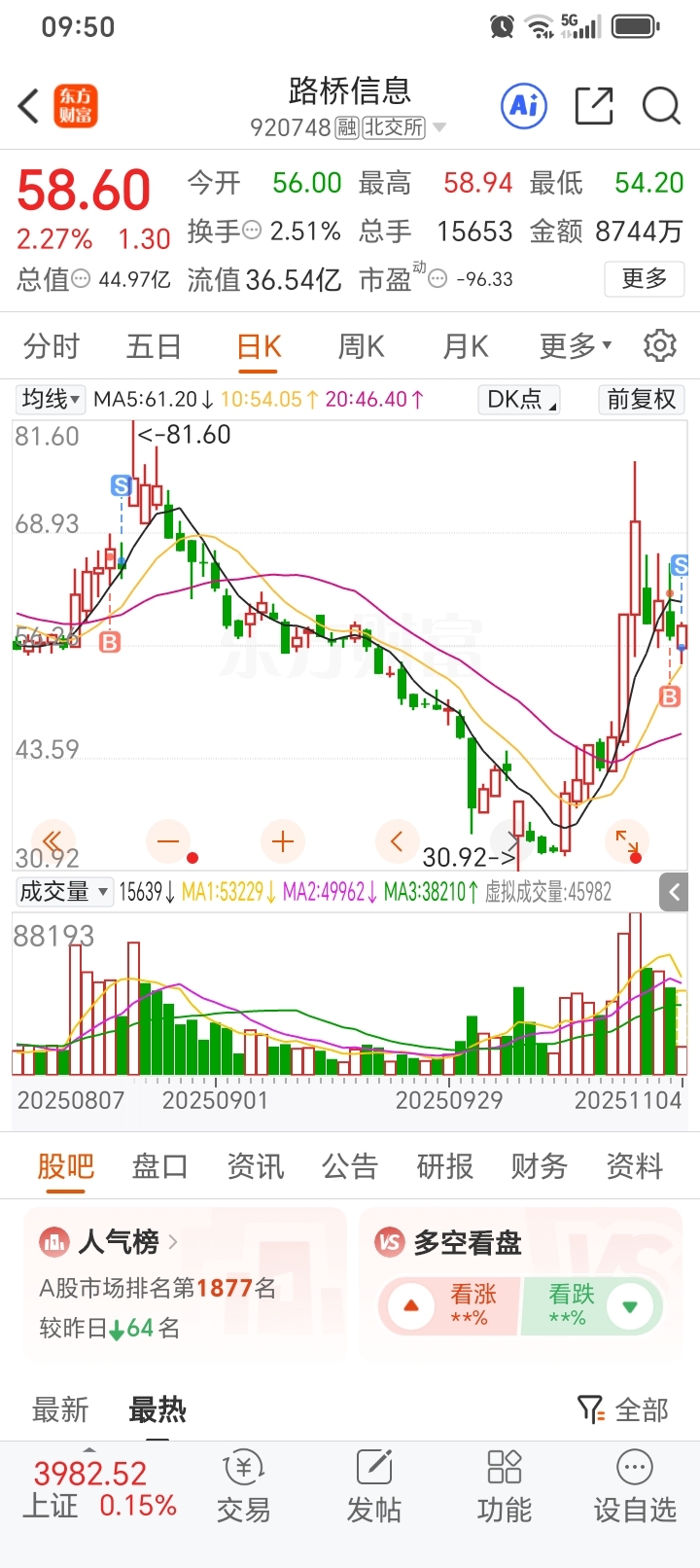
Task: Open the 成交量 indicator dropdown
Action: pyautogui.click(x=62, y=891)
